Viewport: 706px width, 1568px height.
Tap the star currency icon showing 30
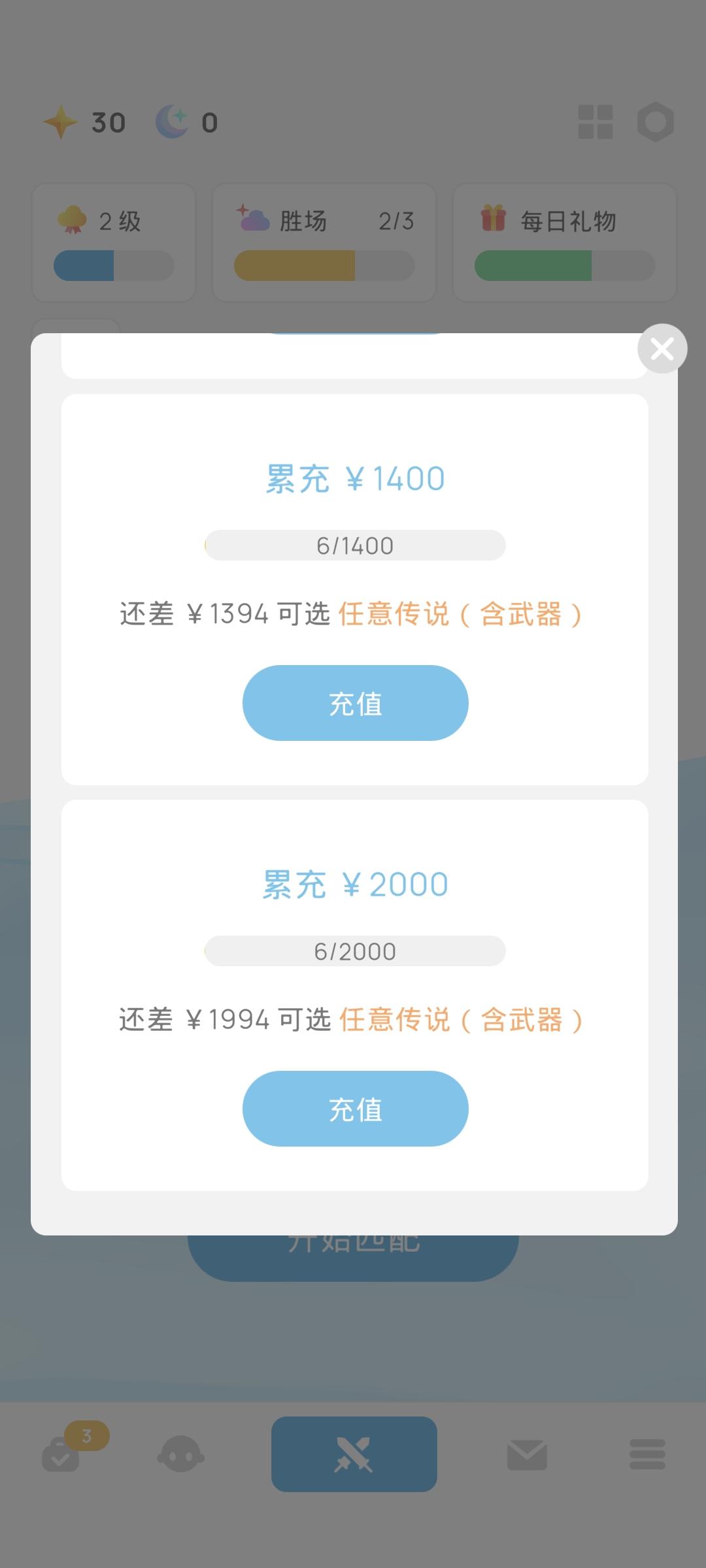(60, 122)
